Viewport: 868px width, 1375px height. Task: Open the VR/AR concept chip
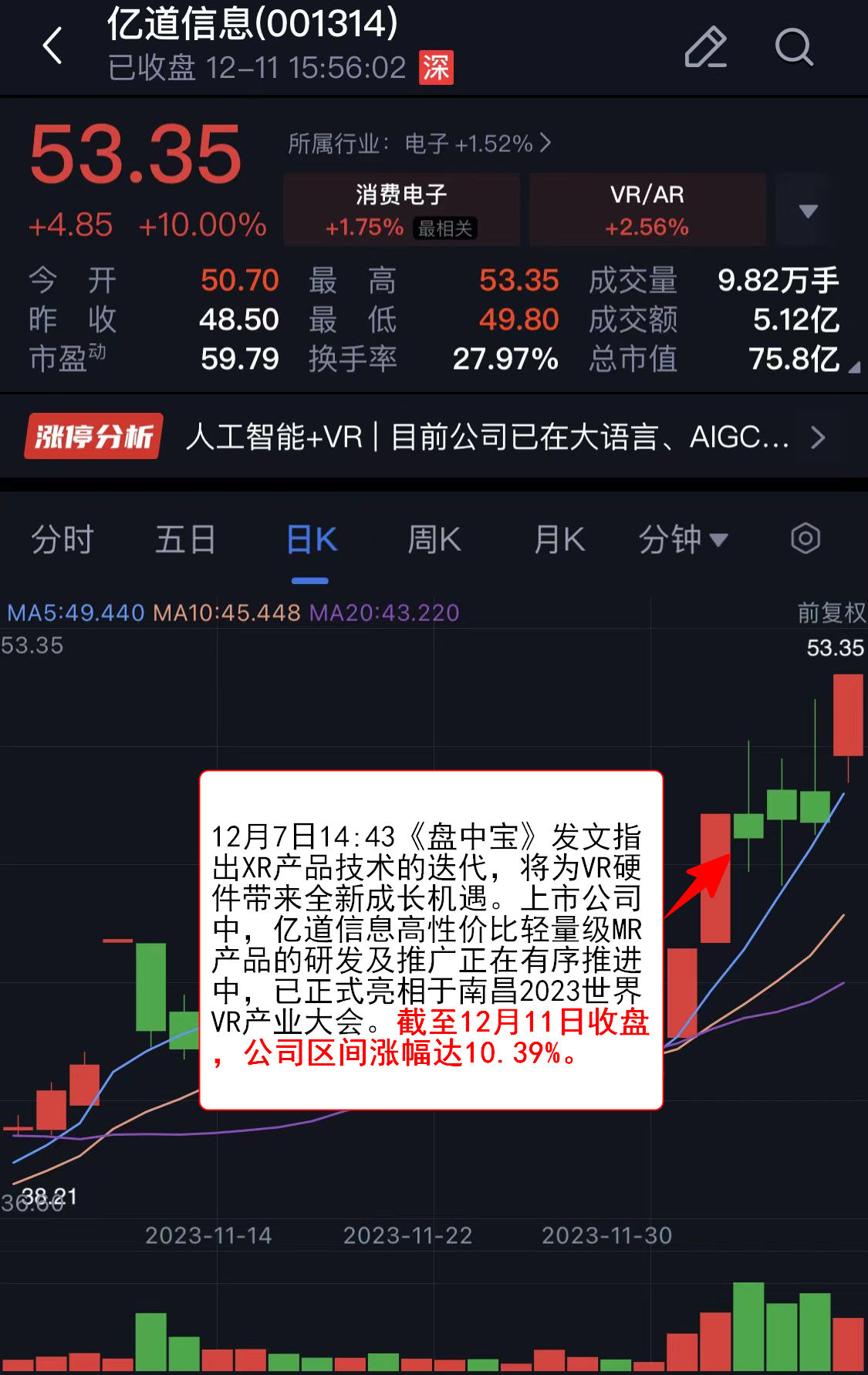[647, 210]
